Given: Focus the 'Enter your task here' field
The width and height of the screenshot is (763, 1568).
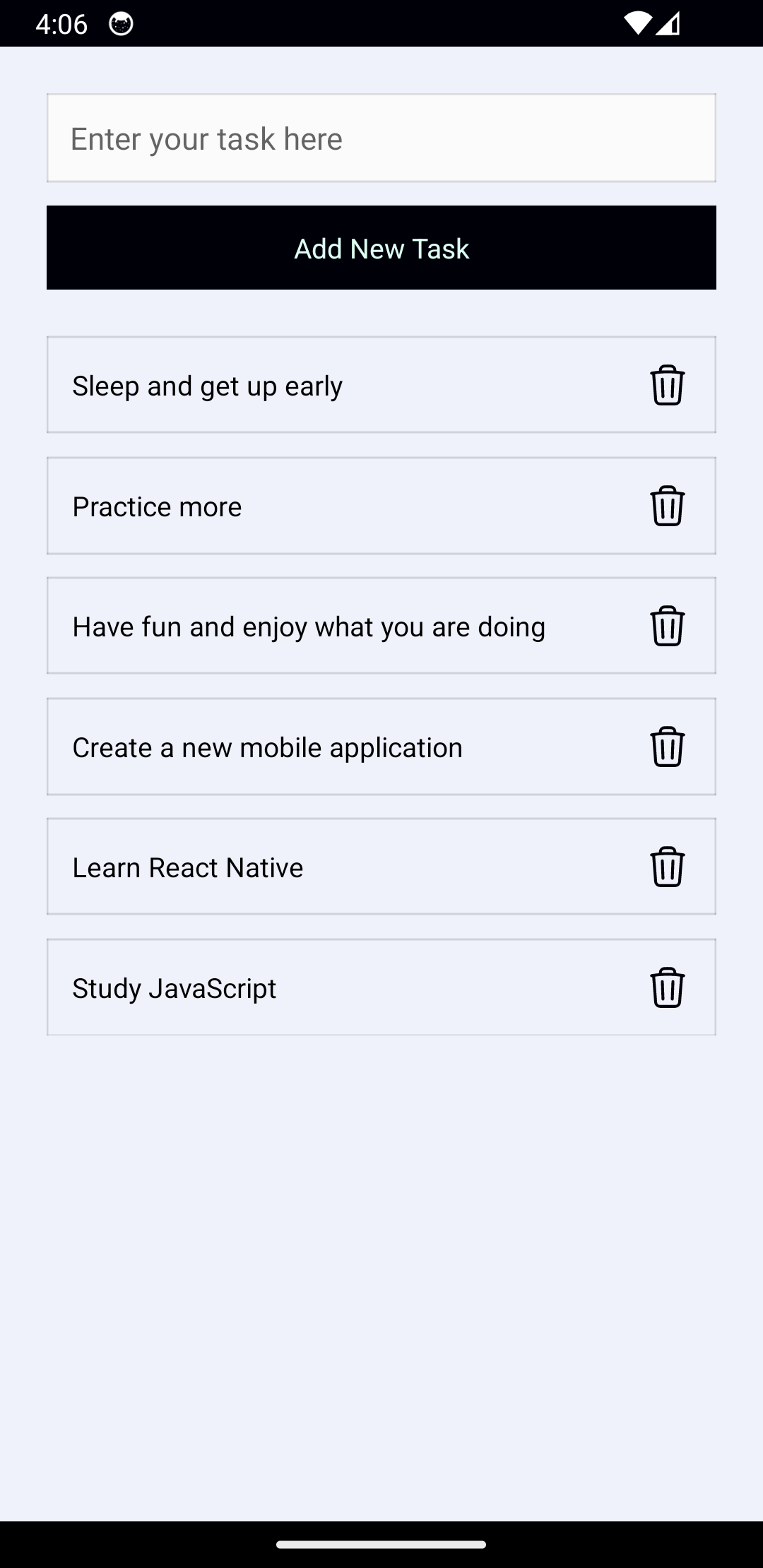Looking at the screenshot, I should point(381,138).
